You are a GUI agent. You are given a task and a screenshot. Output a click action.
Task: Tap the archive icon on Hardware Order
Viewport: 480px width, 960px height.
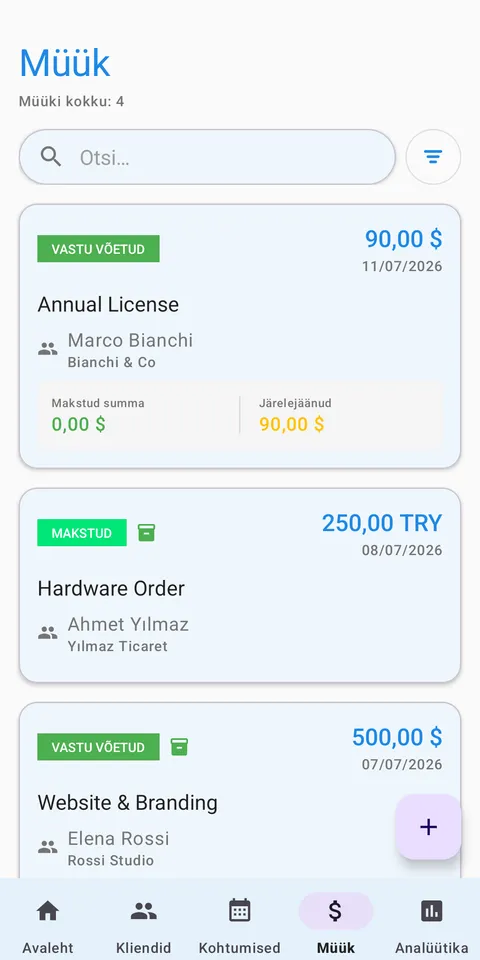click(x=146, y=533)
